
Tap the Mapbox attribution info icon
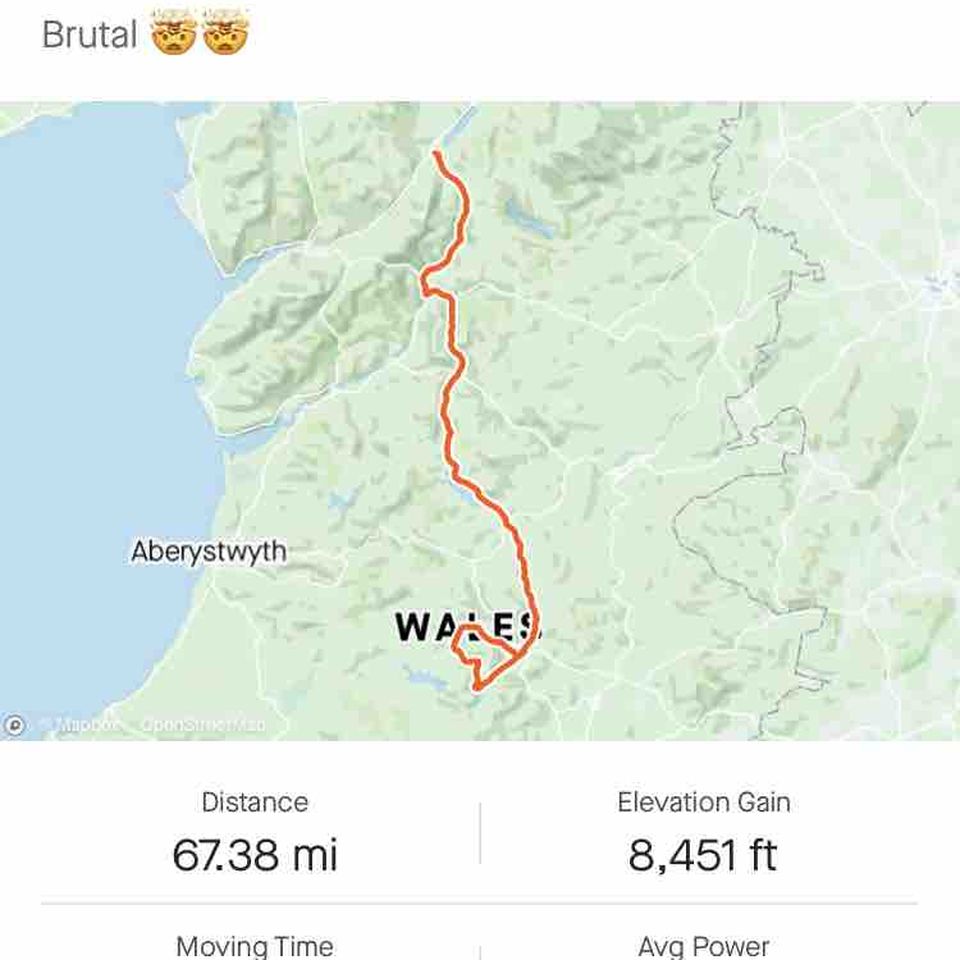[14, 725]
